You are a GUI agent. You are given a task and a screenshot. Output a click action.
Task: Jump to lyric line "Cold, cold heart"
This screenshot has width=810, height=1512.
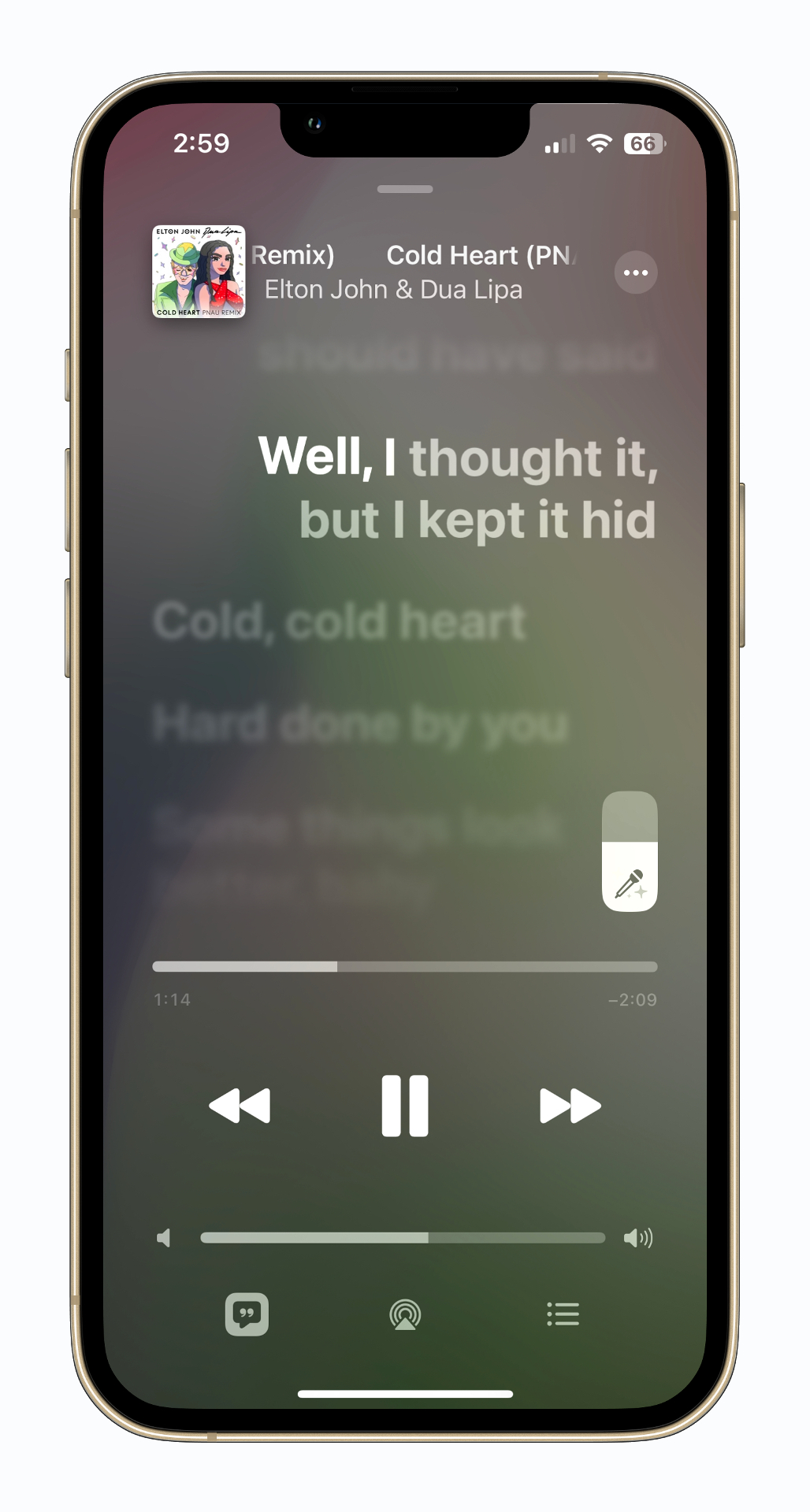click(340, 621)
